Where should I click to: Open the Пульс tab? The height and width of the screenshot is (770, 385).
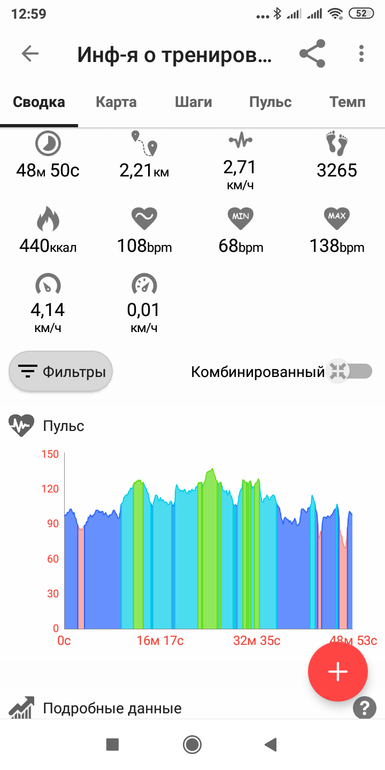click(270, 102)
